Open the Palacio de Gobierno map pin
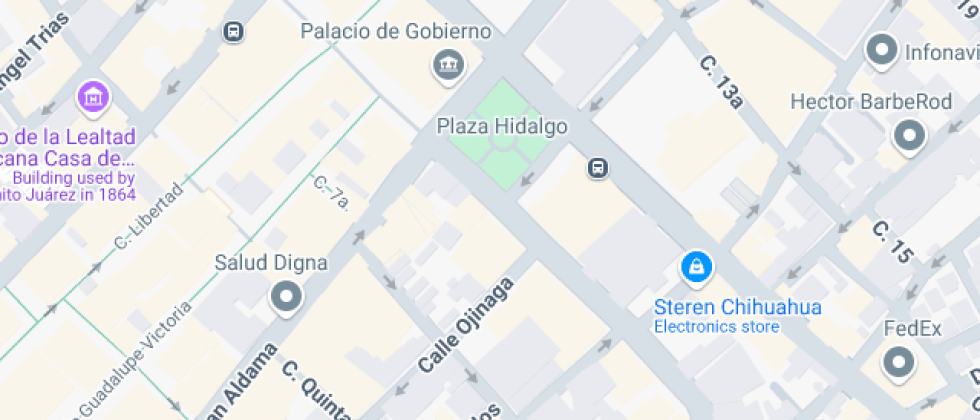The height and width of the screenshot is (420, 980). tap(448, 65)
